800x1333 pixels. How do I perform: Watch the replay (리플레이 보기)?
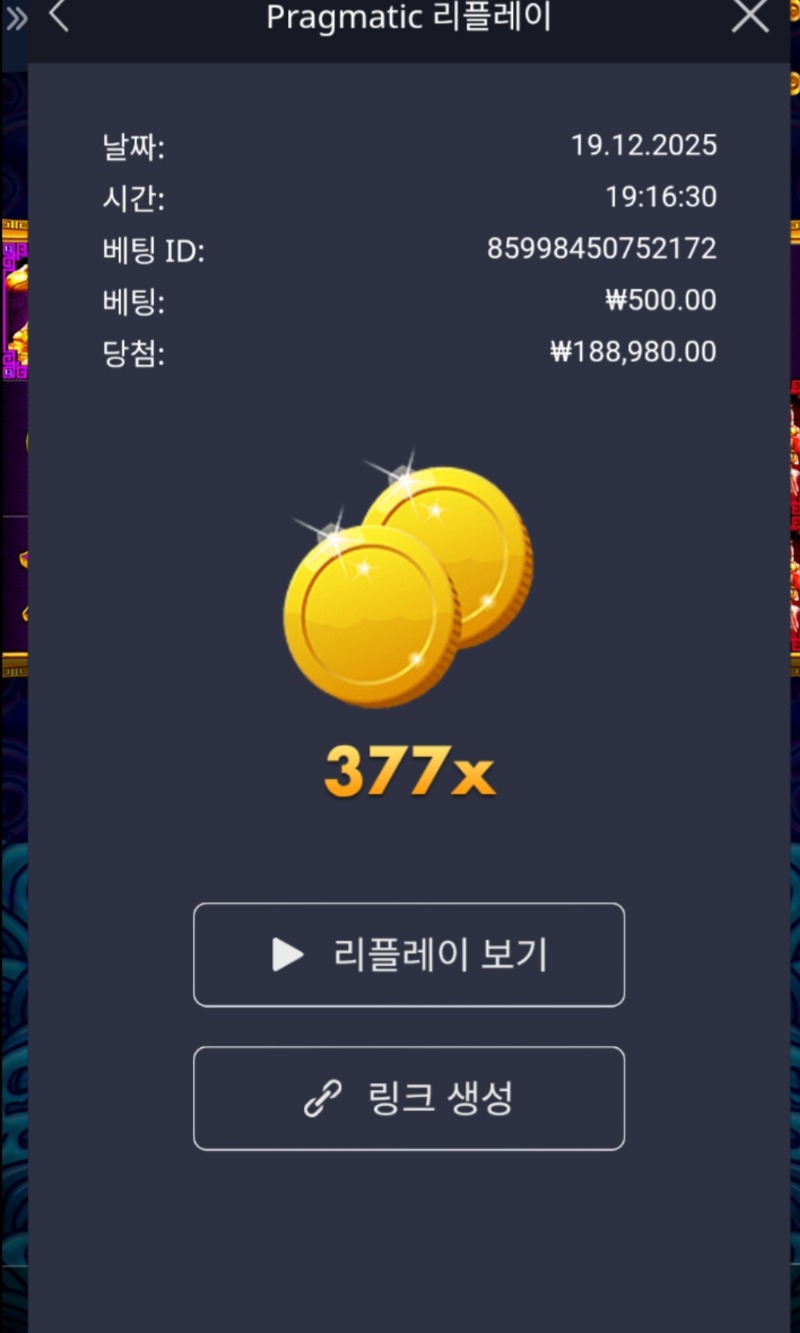click(x=409, y=955)
